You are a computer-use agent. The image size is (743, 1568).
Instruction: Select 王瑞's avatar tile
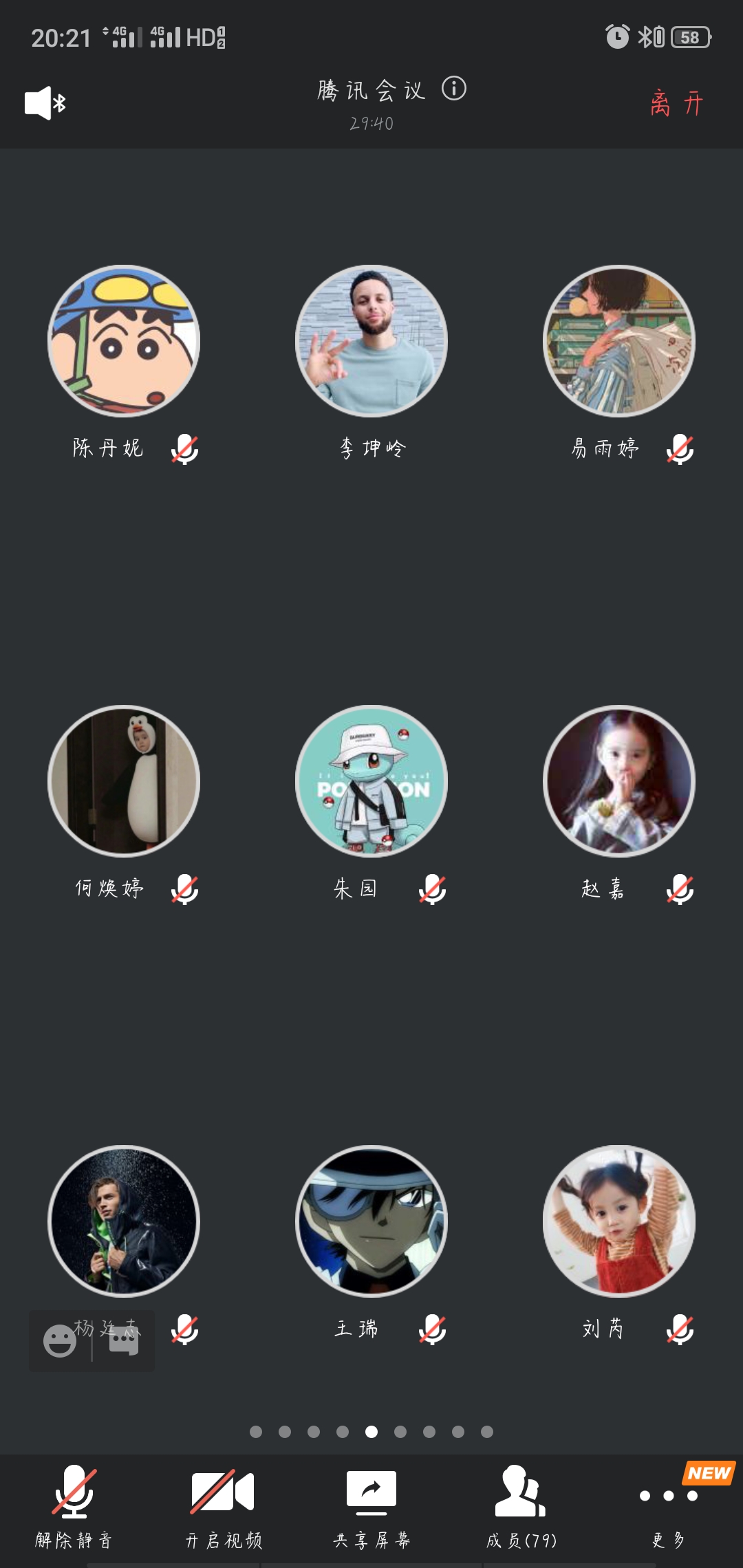click(371, 1221)
